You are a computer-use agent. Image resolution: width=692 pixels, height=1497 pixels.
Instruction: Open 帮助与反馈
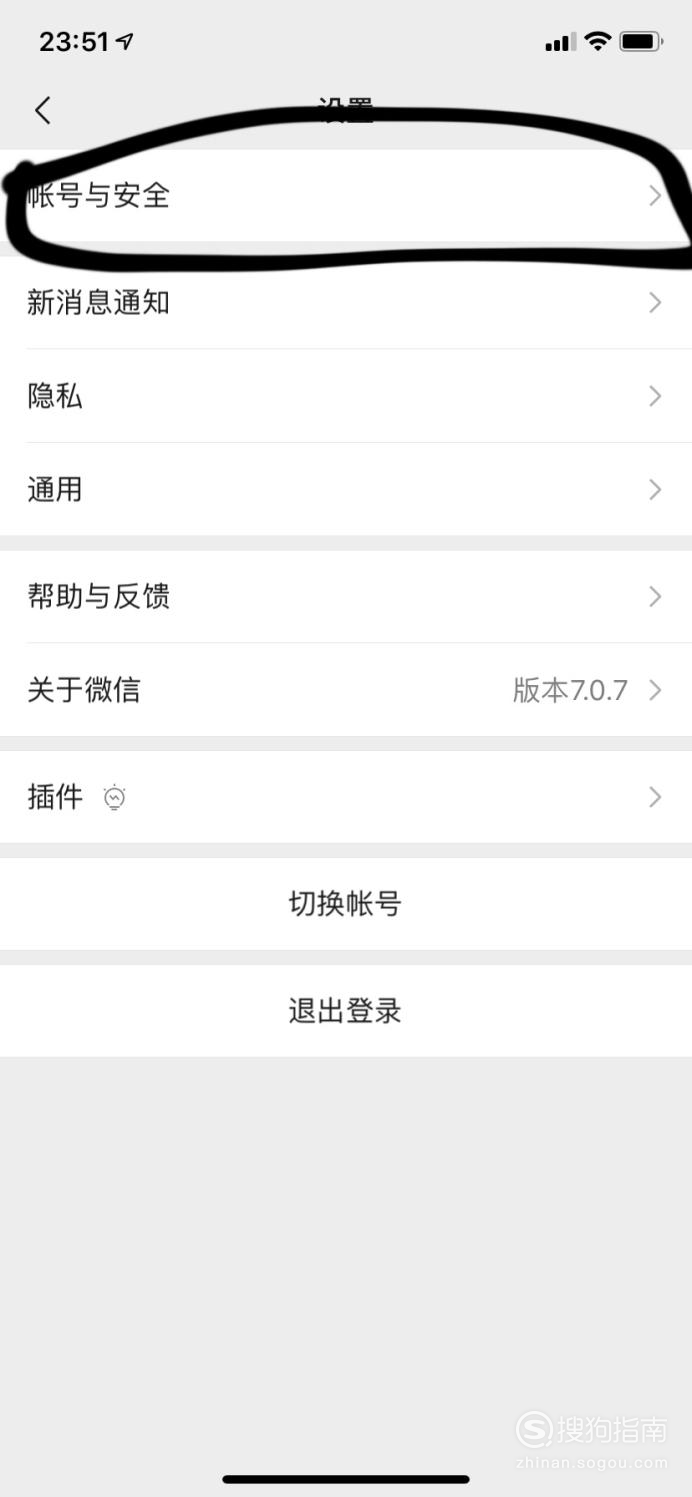pos(346,596)
